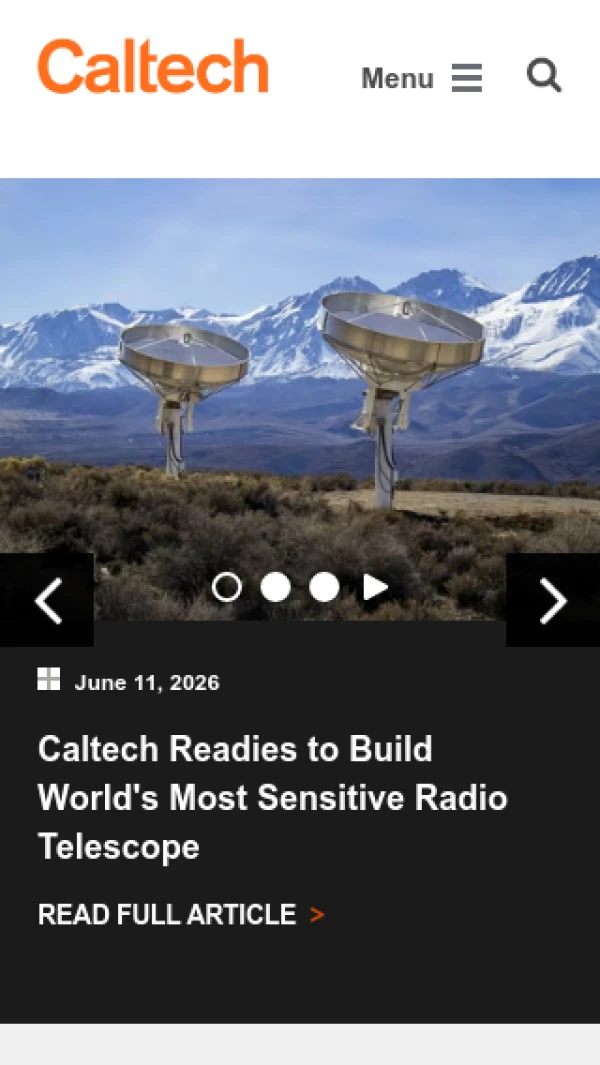Open the radio telescope article headline

(x=272, y=798)
